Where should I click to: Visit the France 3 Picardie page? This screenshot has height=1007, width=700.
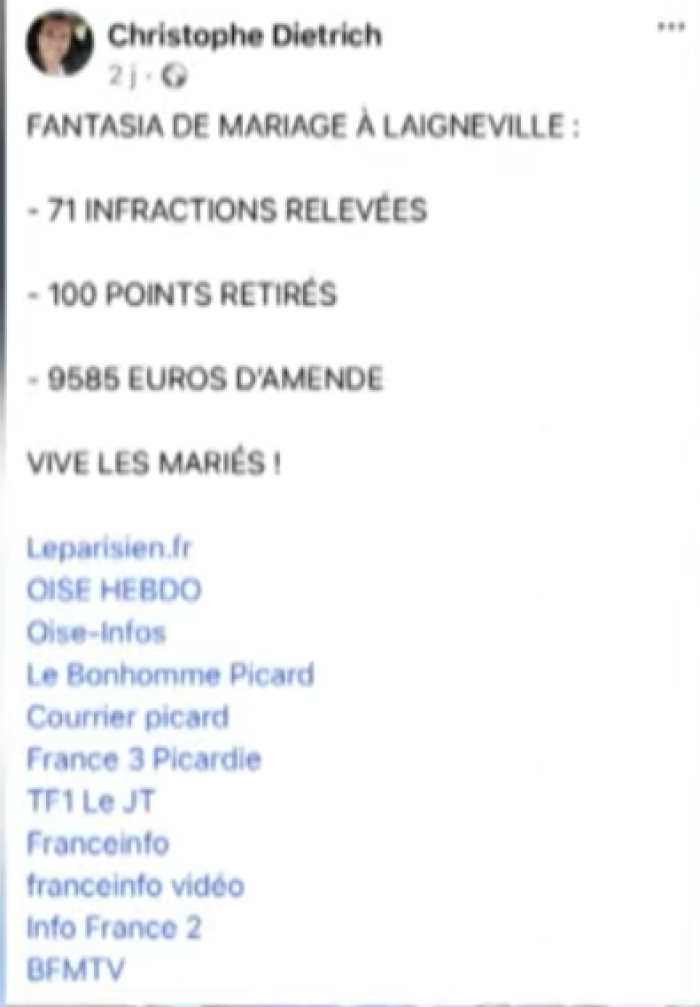[143, 759]
